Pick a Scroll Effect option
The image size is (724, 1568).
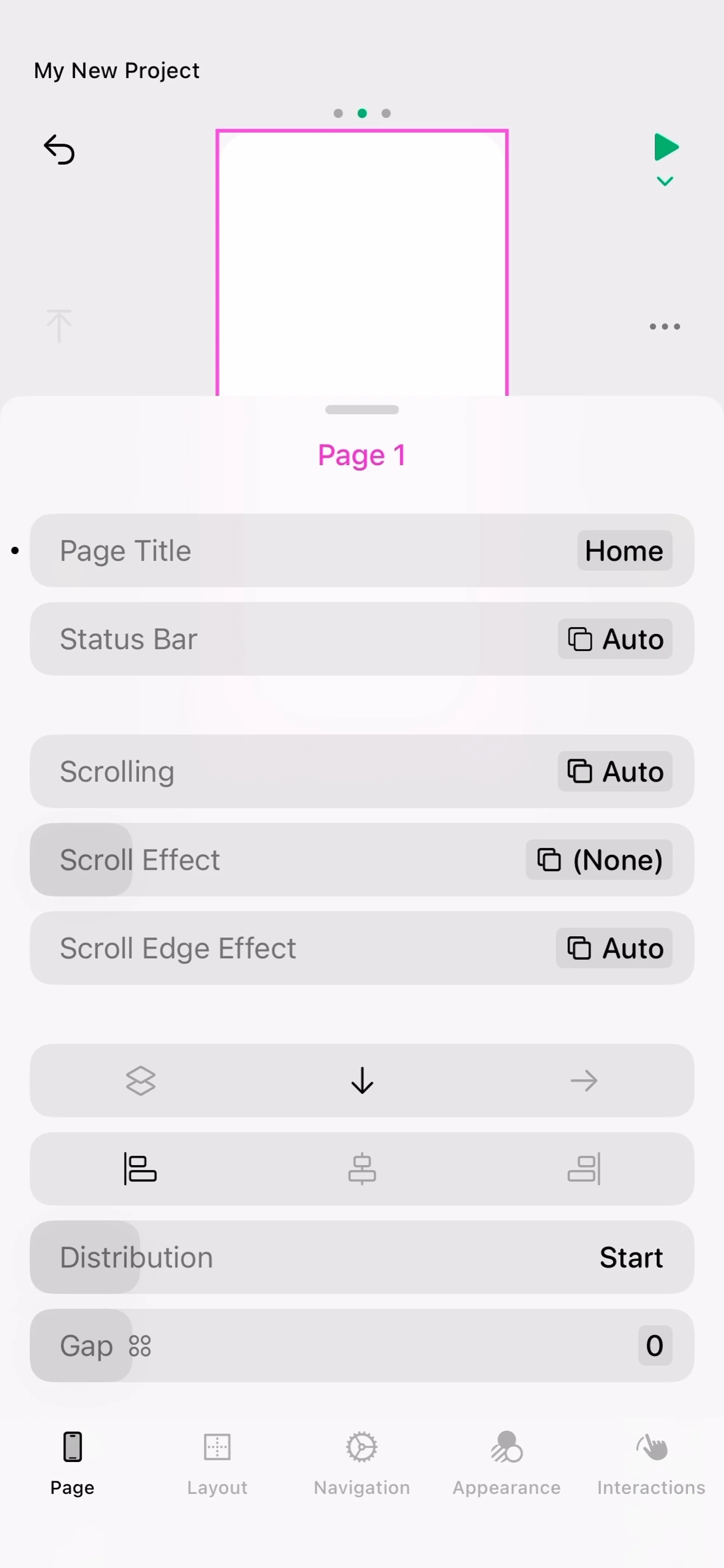pyautogui.click(x=598, y=860)
